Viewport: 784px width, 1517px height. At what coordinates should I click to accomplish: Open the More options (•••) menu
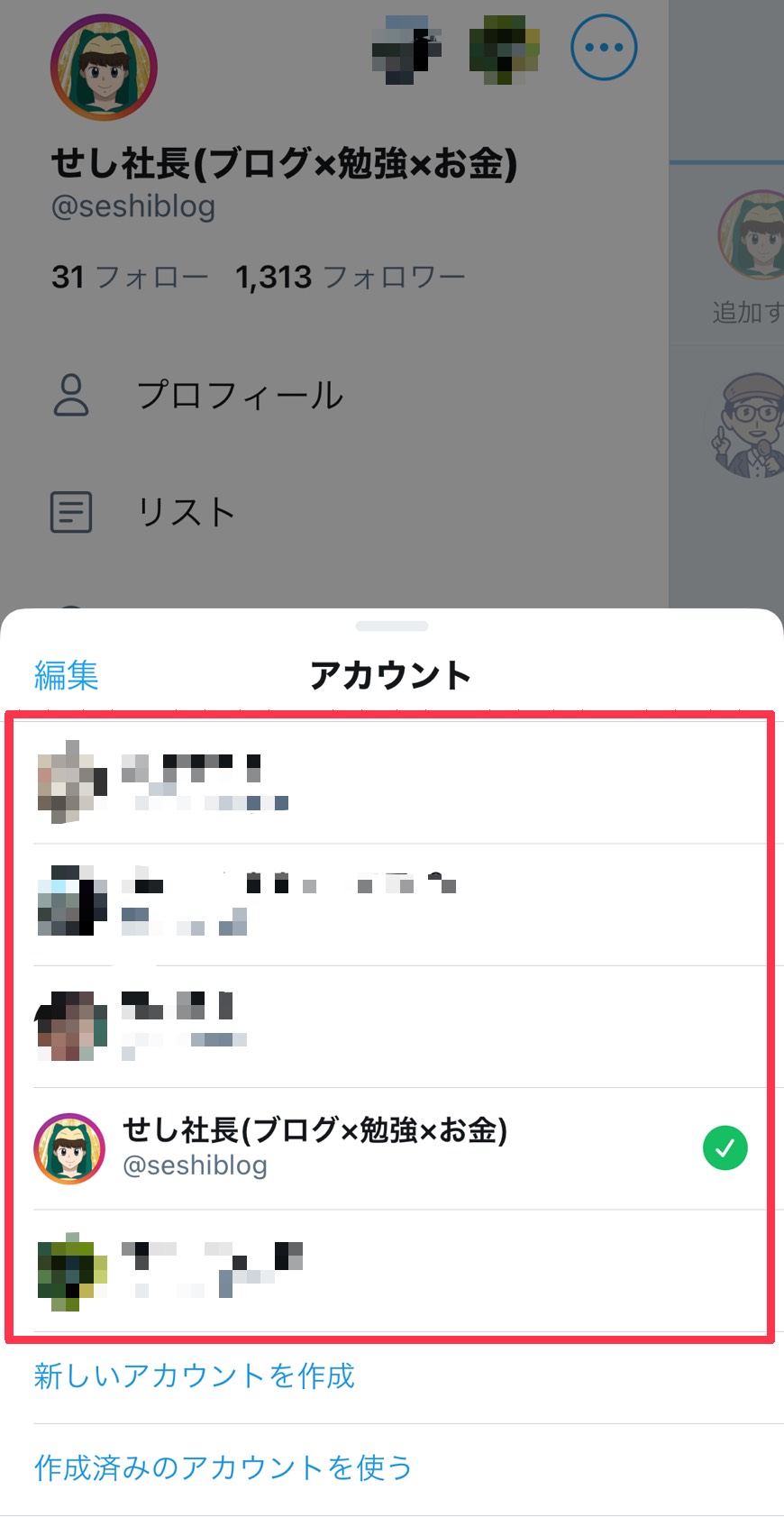point(602,48)
